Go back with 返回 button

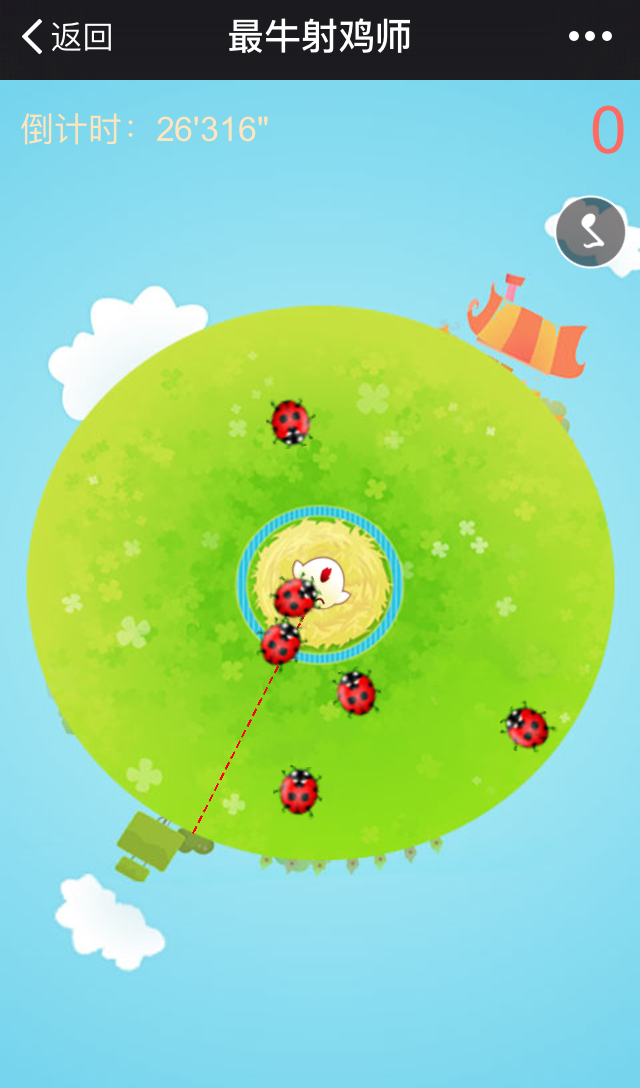point(67,37)
